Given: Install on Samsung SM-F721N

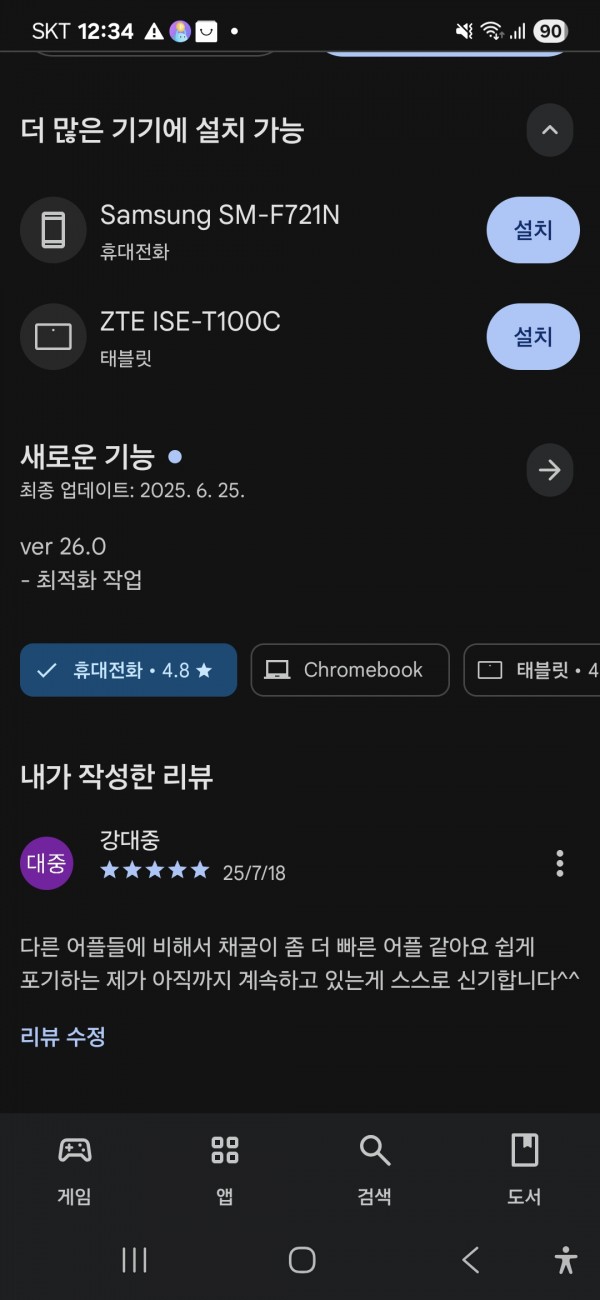Looking at the screenshot, I should tap(533, 230).
